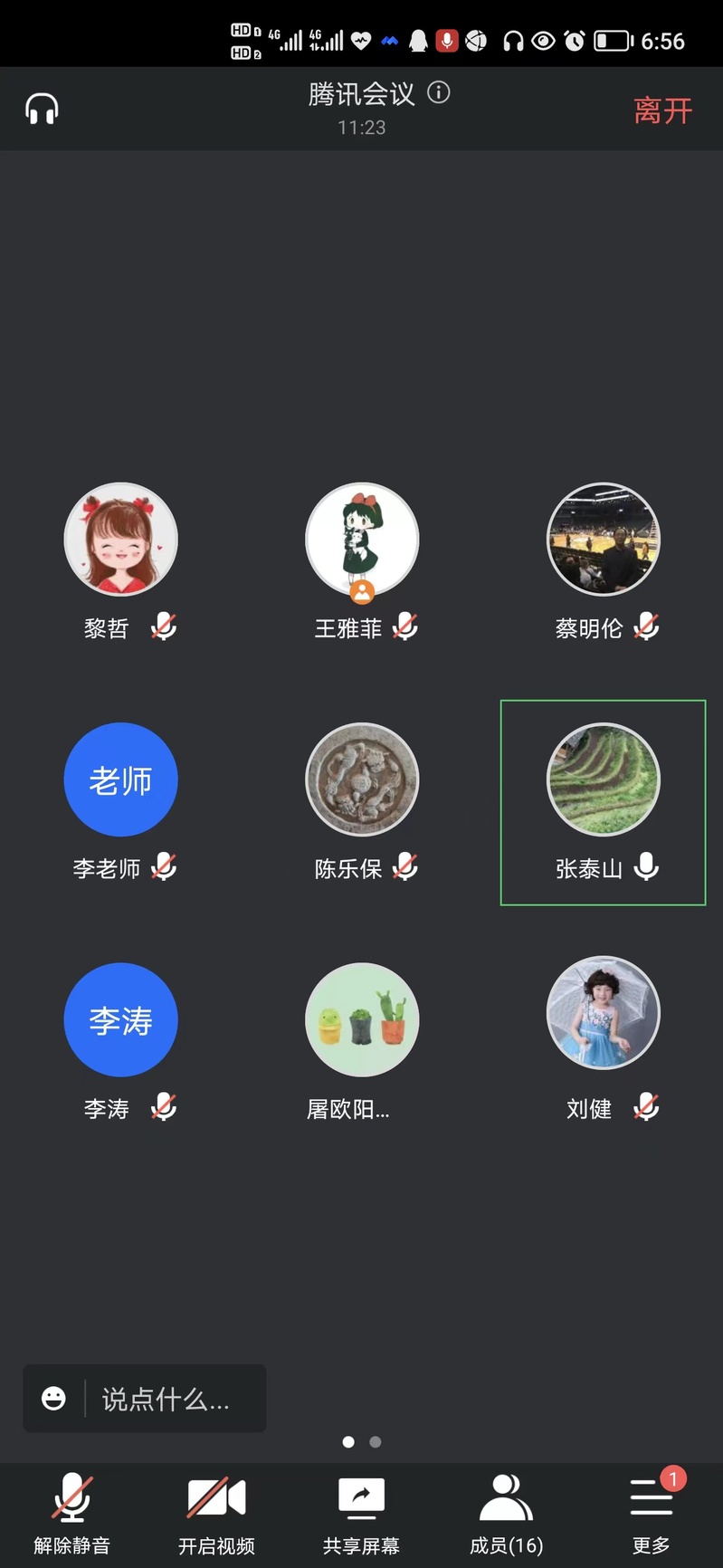Tap 离开 to leave the meeting
Image resolution: width=723 pixels, height=1568 pixels.
pos(662,110)
